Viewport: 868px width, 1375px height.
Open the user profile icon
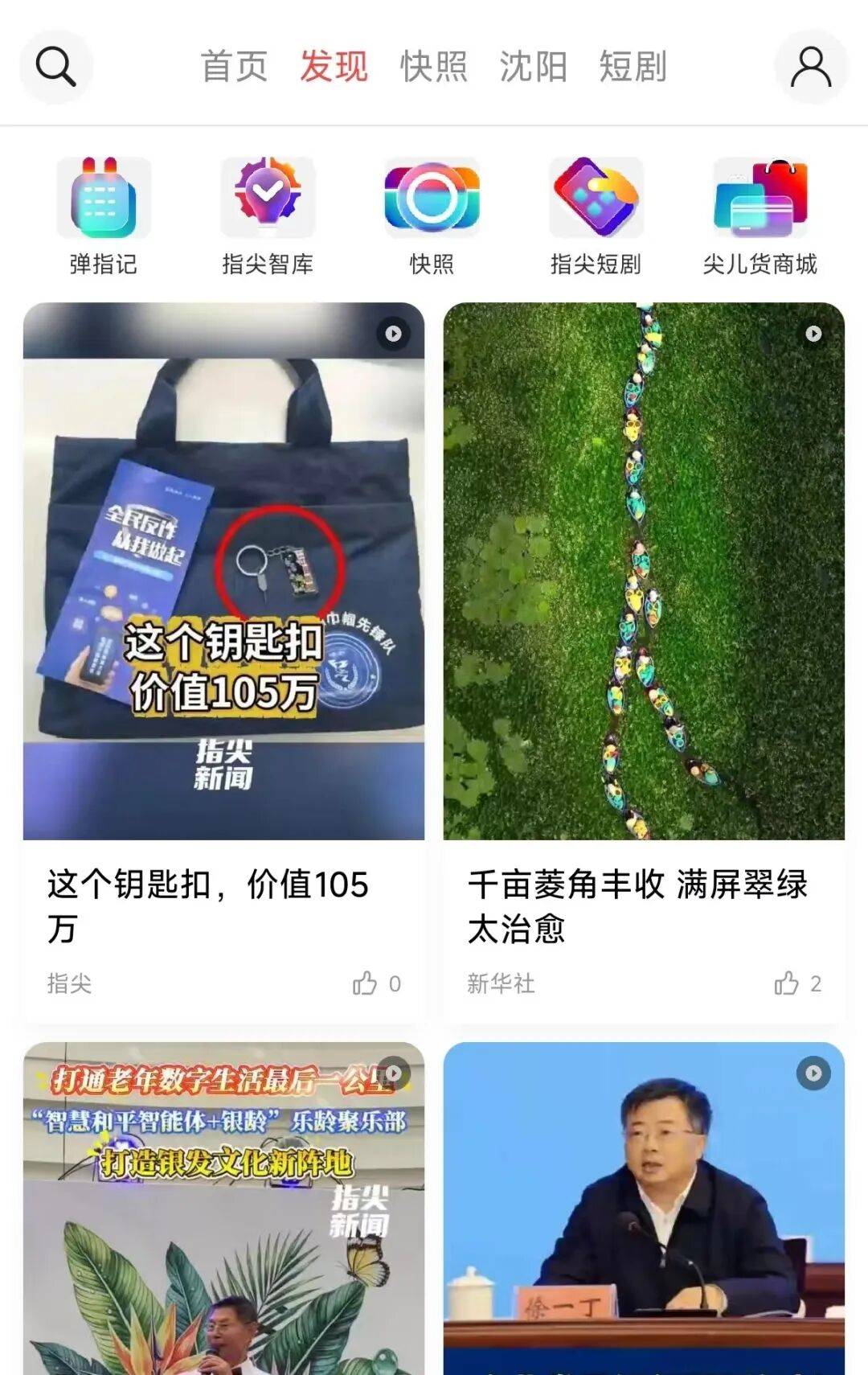811,67
